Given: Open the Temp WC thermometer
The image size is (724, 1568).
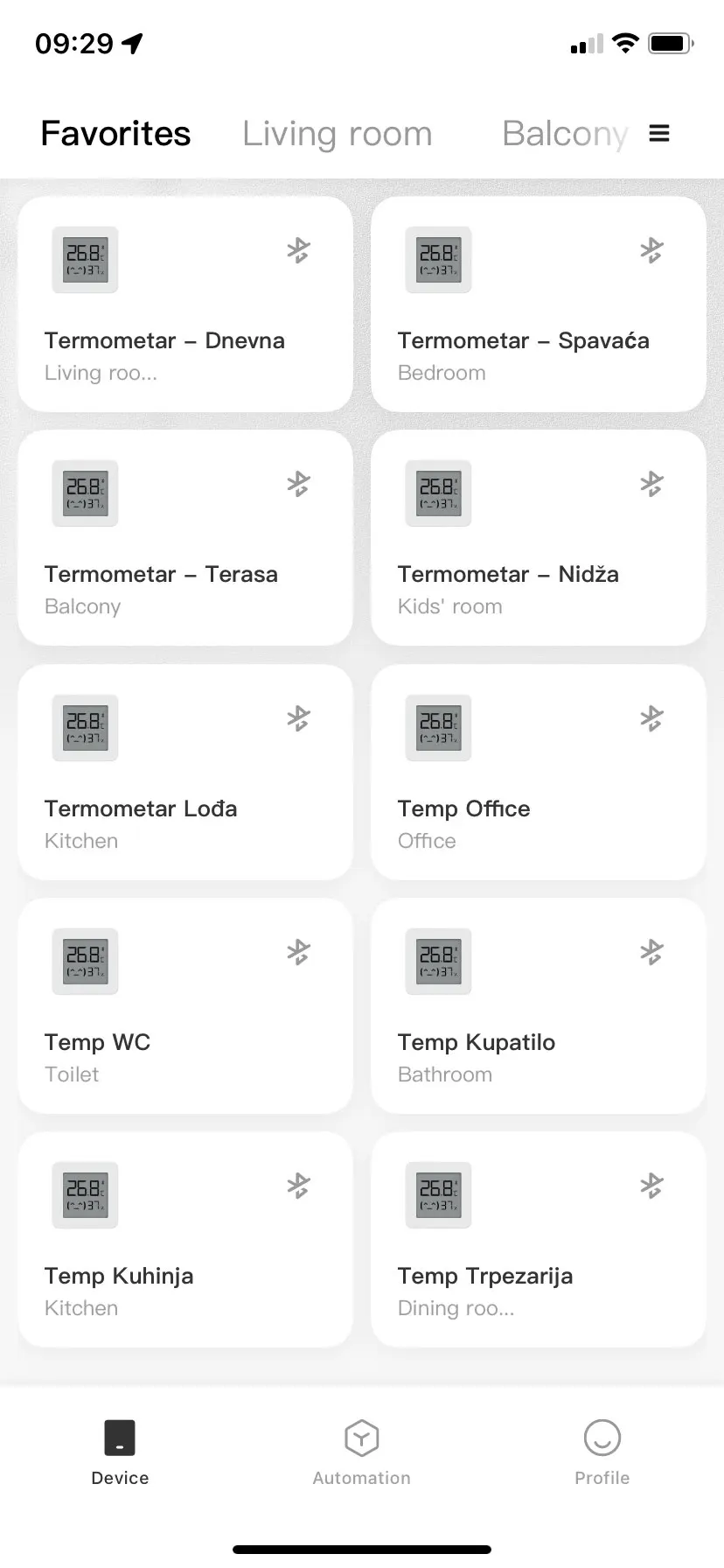Looking at the screenshot, I should pyautogui.click(x=185, y=1005).
